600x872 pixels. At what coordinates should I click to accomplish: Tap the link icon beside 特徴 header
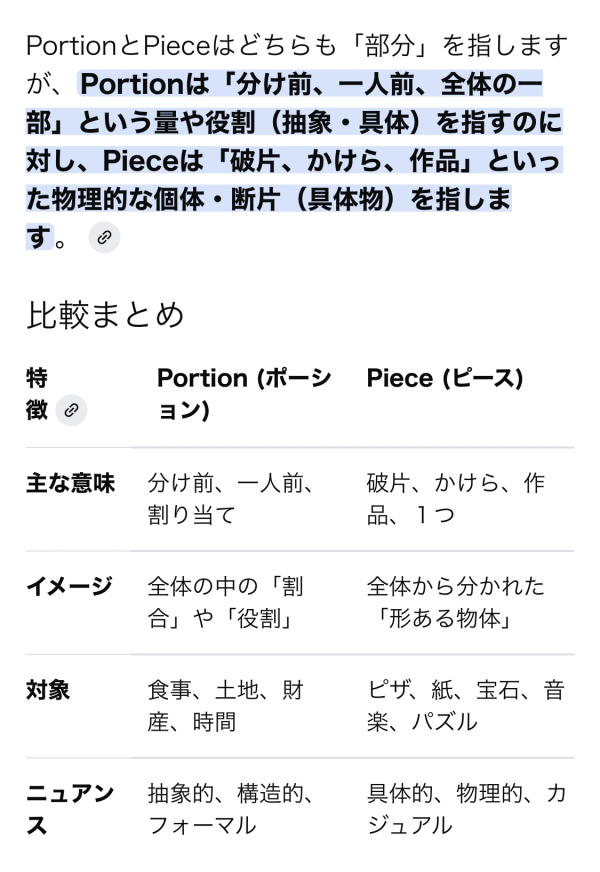(x=71, y=410)
